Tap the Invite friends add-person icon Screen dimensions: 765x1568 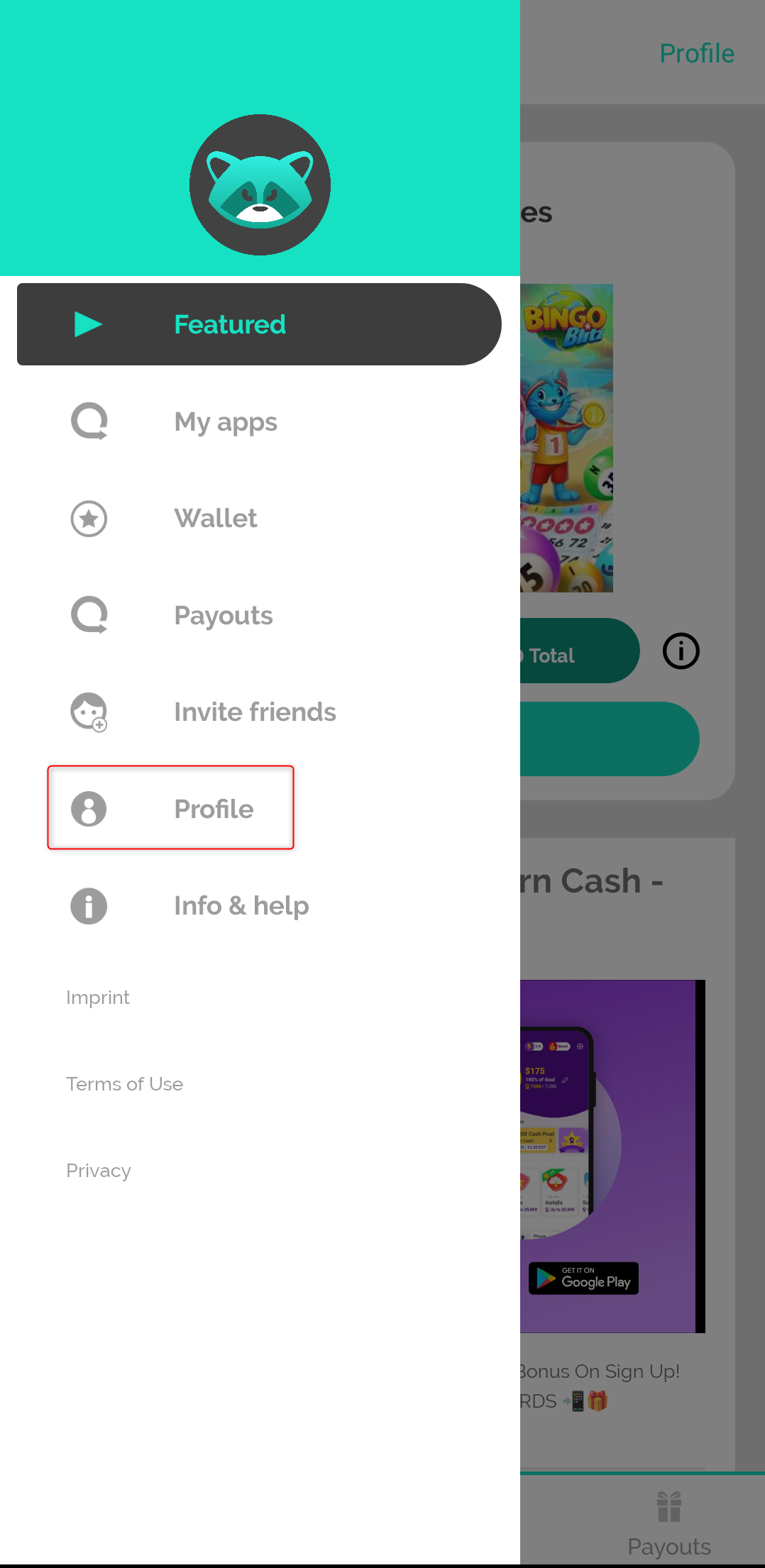click(88, 712)
